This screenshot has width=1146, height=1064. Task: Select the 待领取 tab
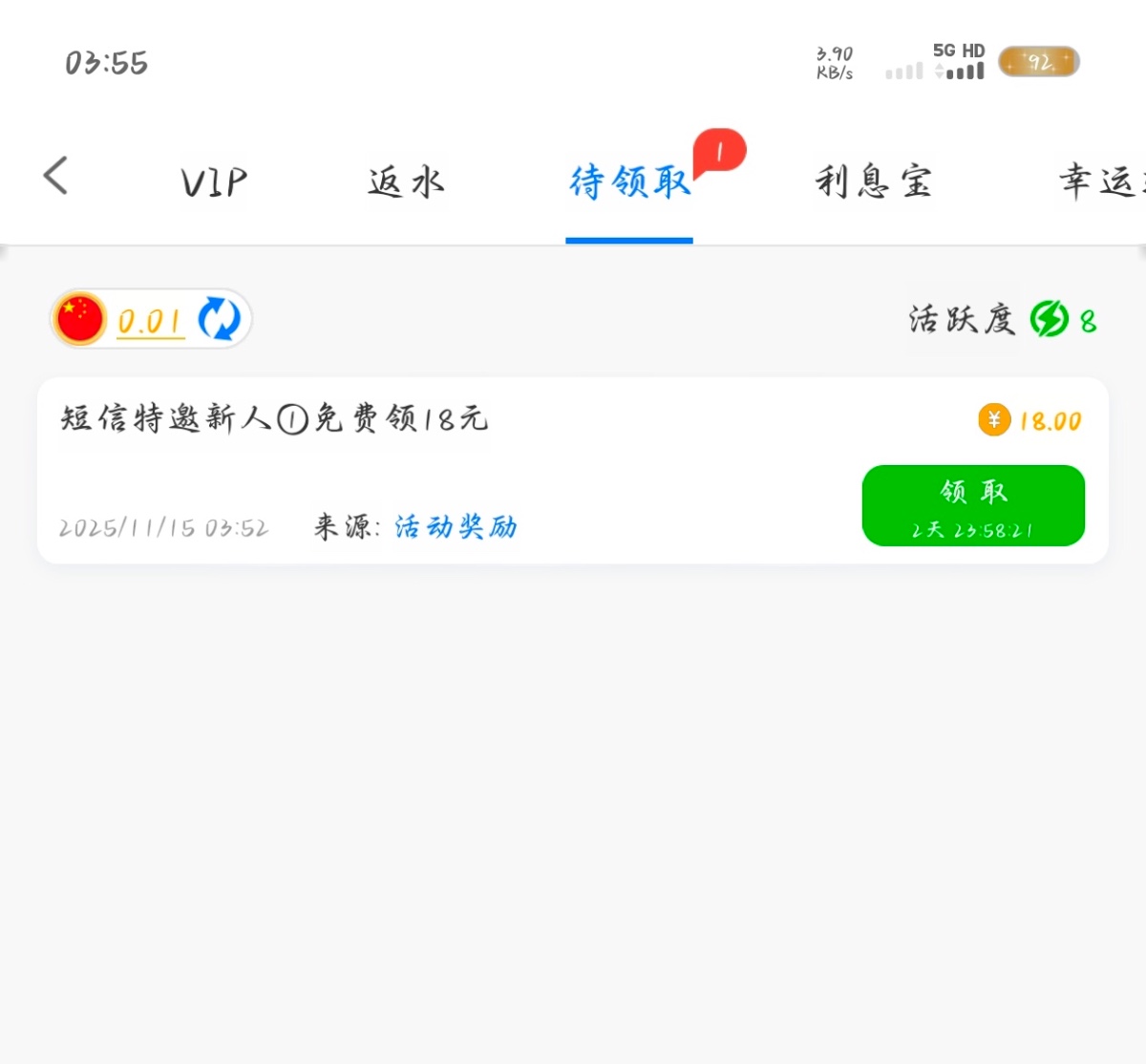(629, 181)
